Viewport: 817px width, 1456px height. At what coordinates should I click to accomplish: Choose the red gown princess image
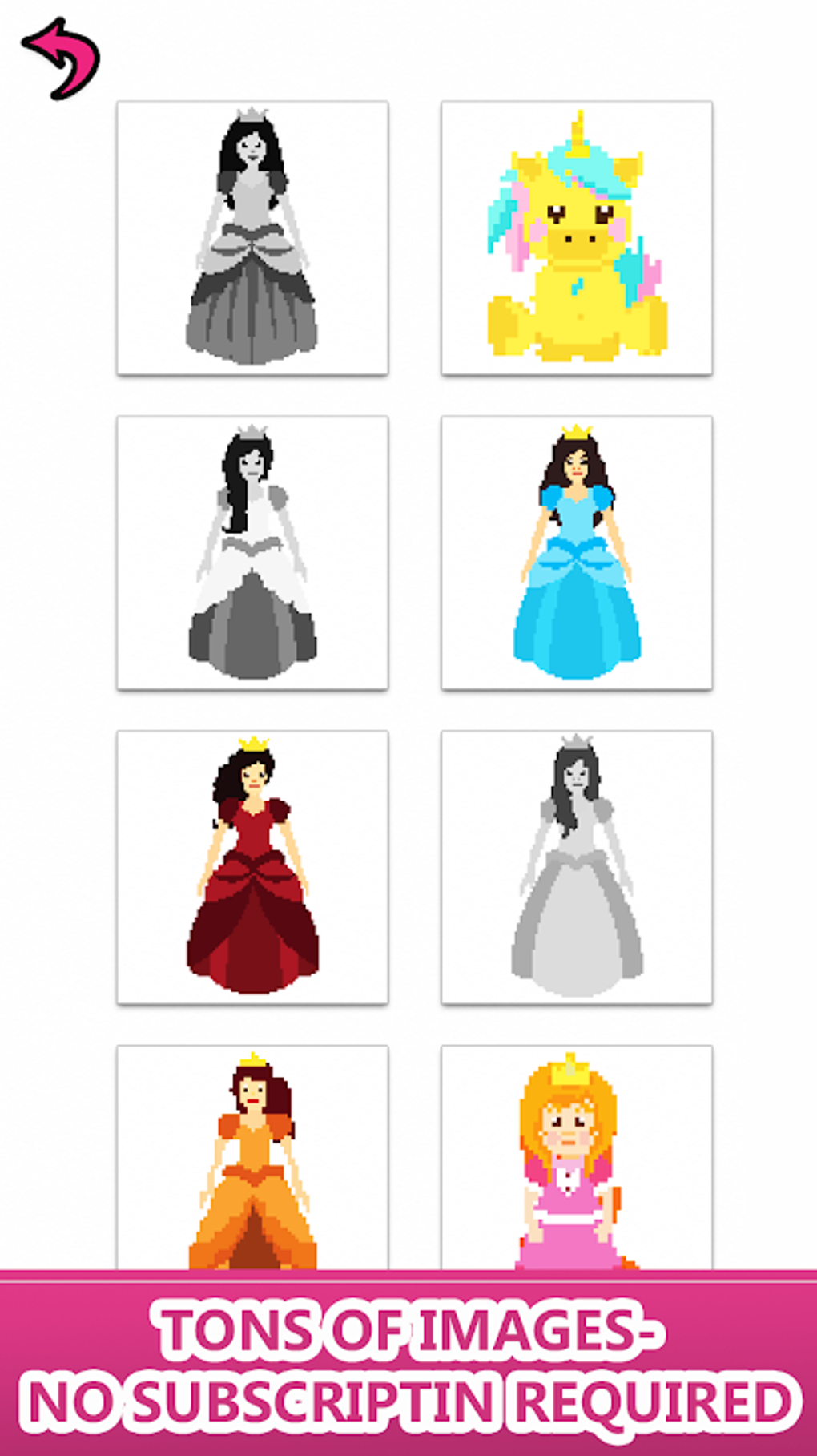pos(251,865)
